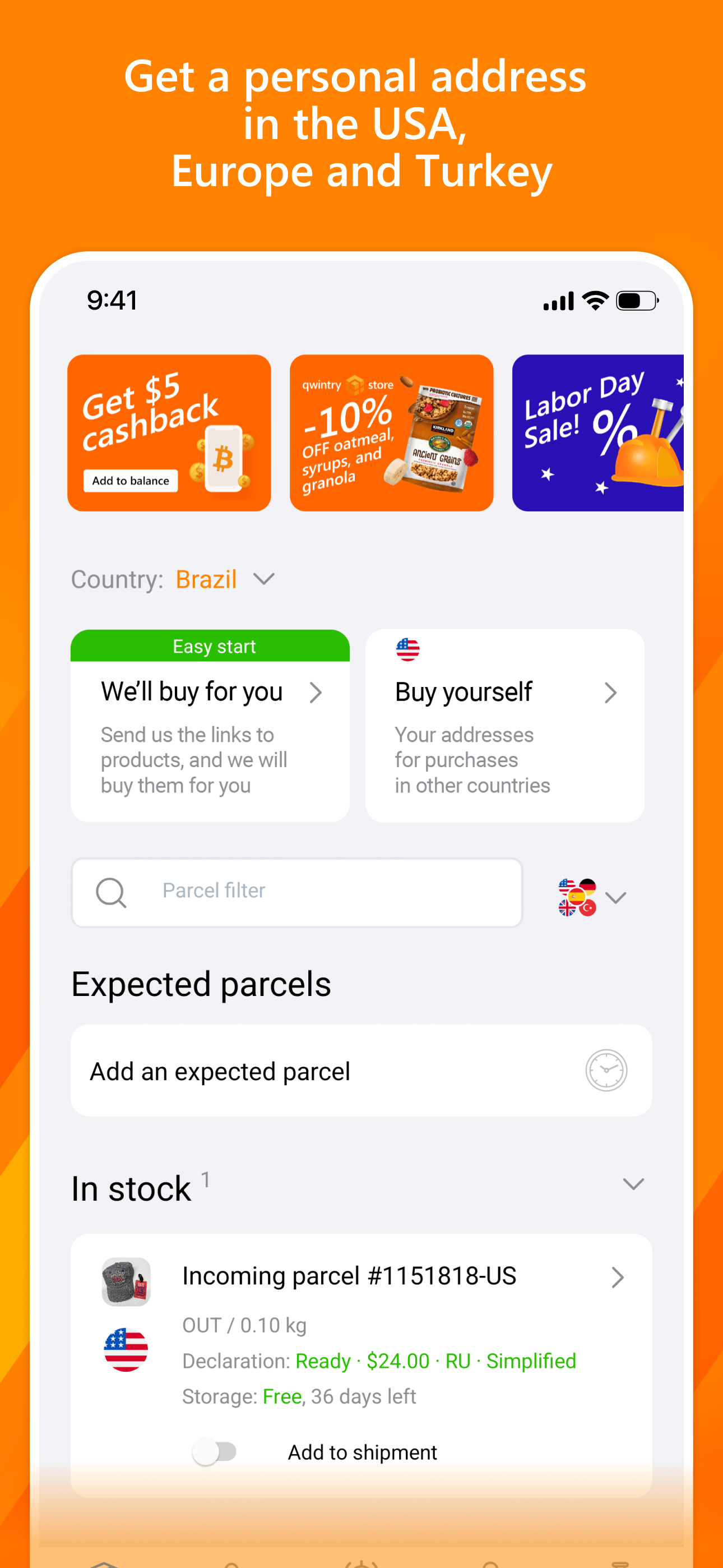723x1568 pixels.
Task: Collapse the In stock section
Action: [x=633, y=1184]
